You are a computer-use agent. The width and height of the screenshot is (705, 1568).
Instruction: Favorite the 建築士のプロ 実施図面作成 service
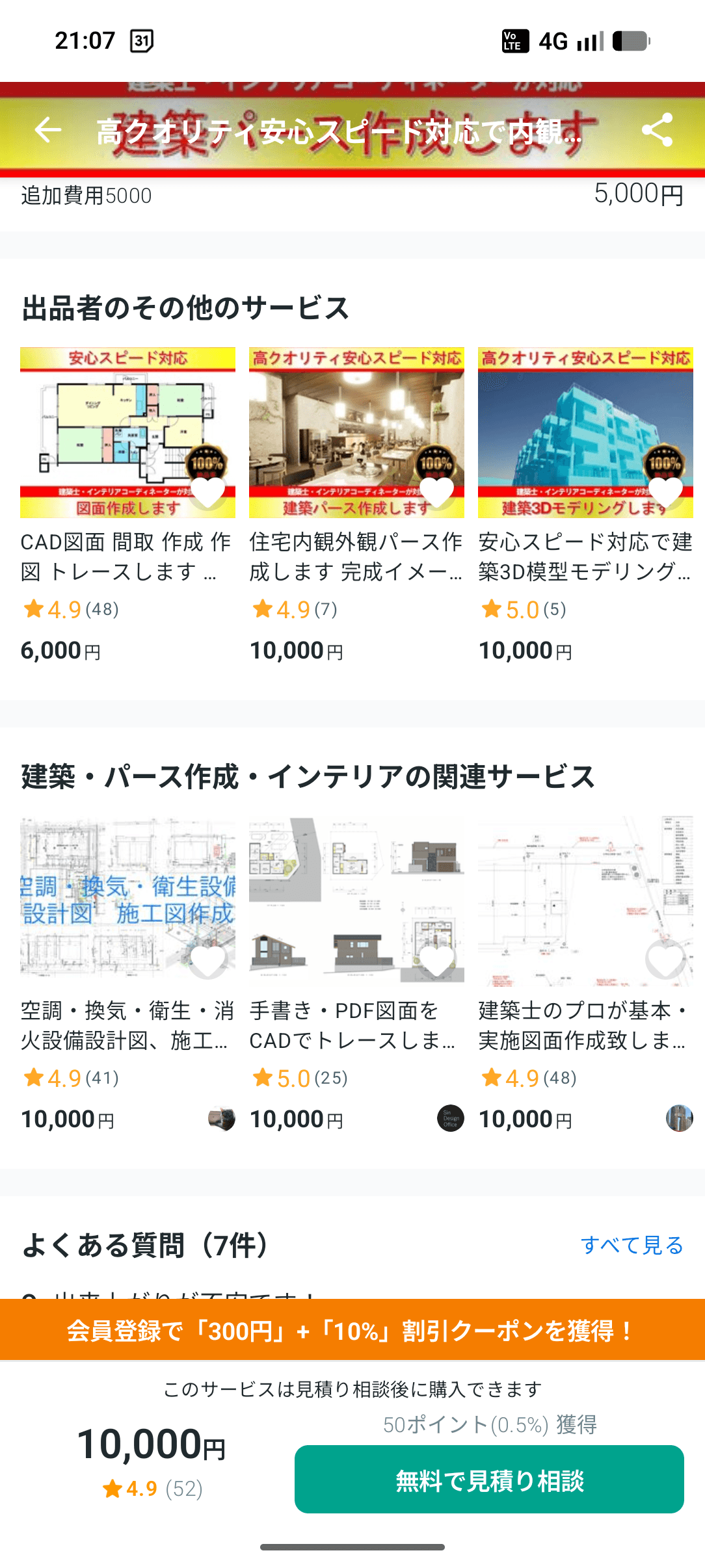point(665,960)
